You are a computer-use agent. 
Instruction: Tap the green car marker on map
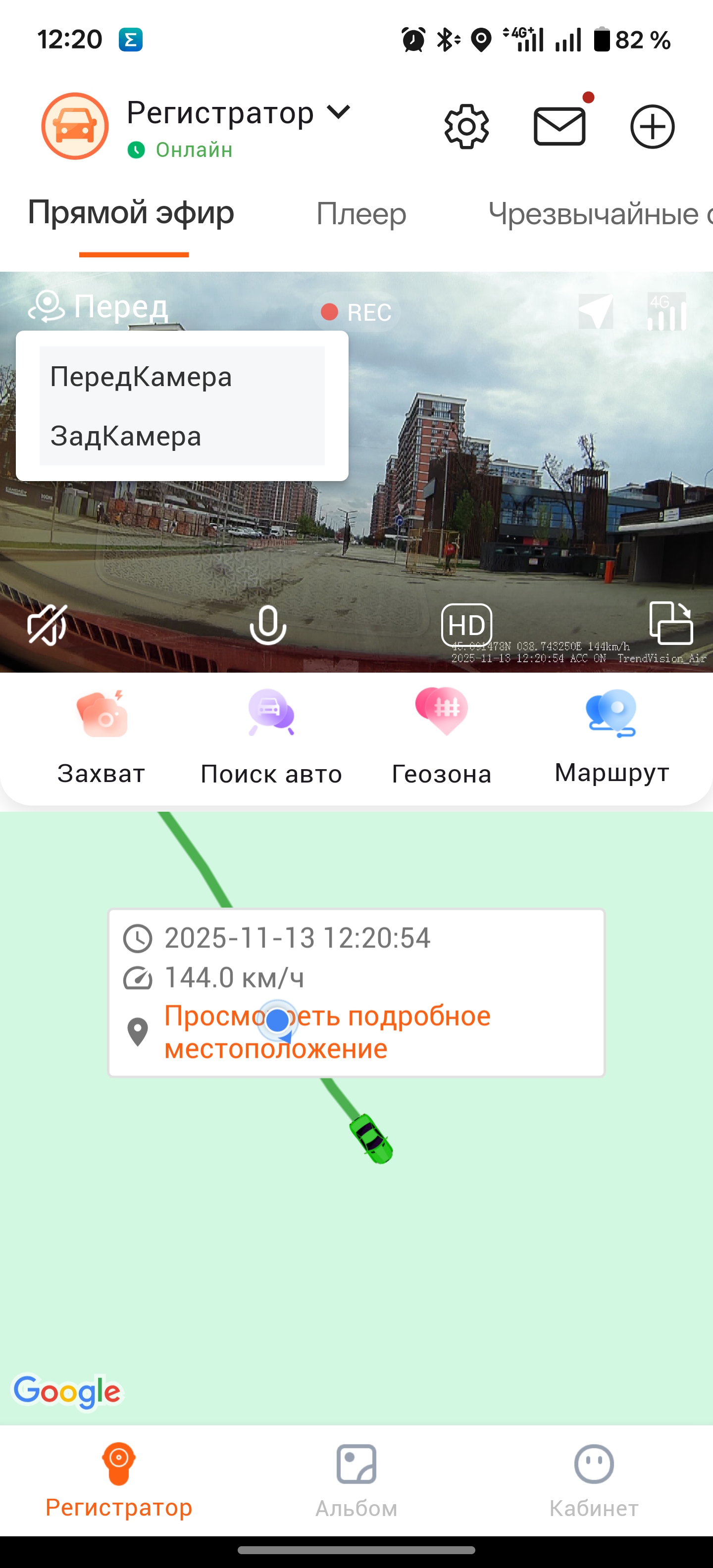click(x=370, y=1138)
